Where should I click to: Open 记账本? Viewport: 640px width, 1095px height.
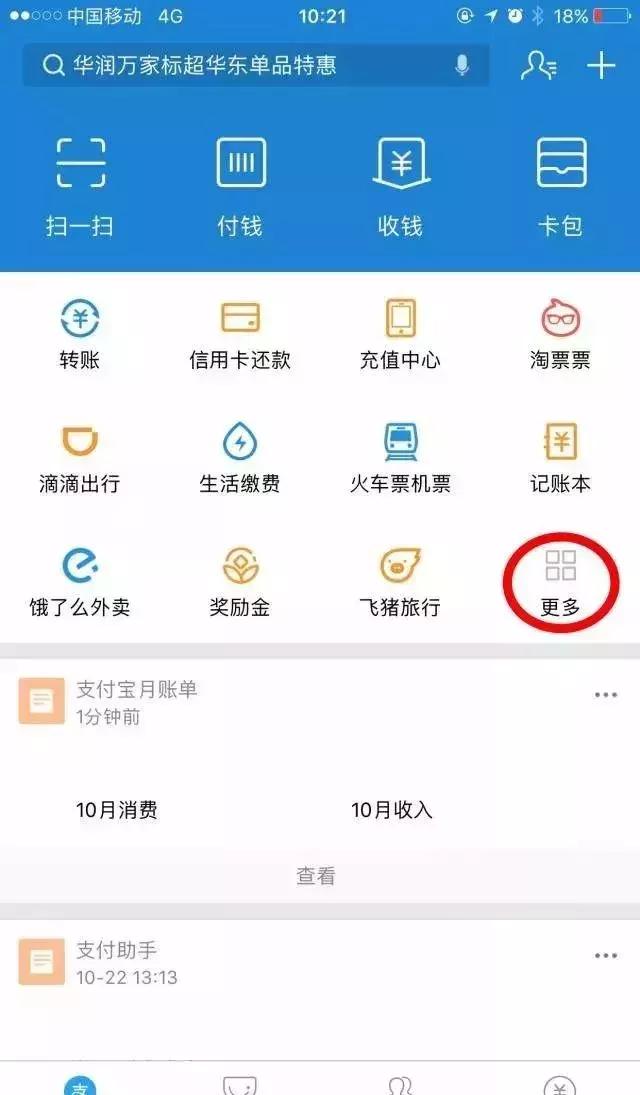click(560, 458)
